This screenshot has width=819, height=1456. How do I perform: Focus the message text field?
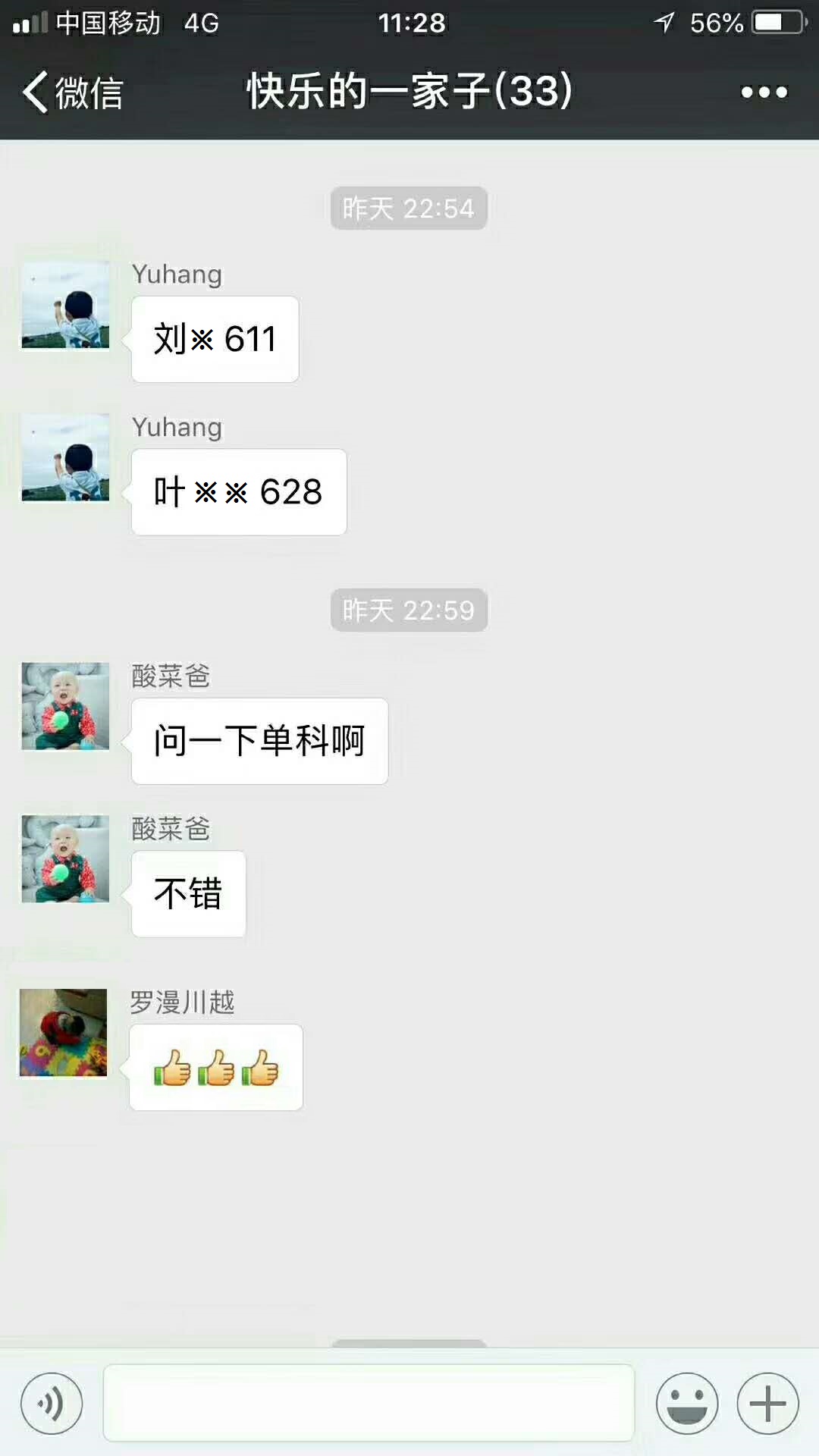369,1403
